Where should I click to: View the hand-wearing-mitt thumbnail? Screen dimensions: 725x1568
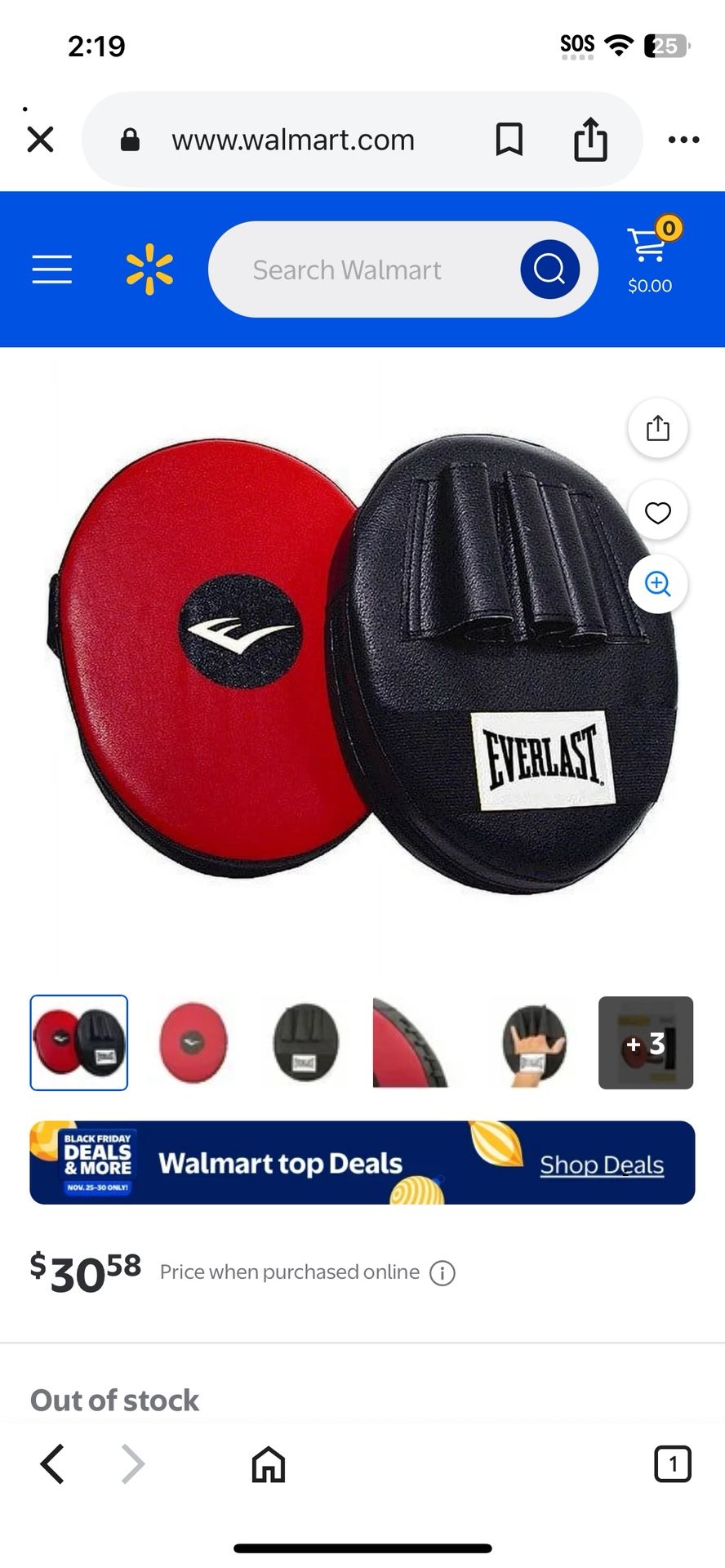click(532, 1043)
